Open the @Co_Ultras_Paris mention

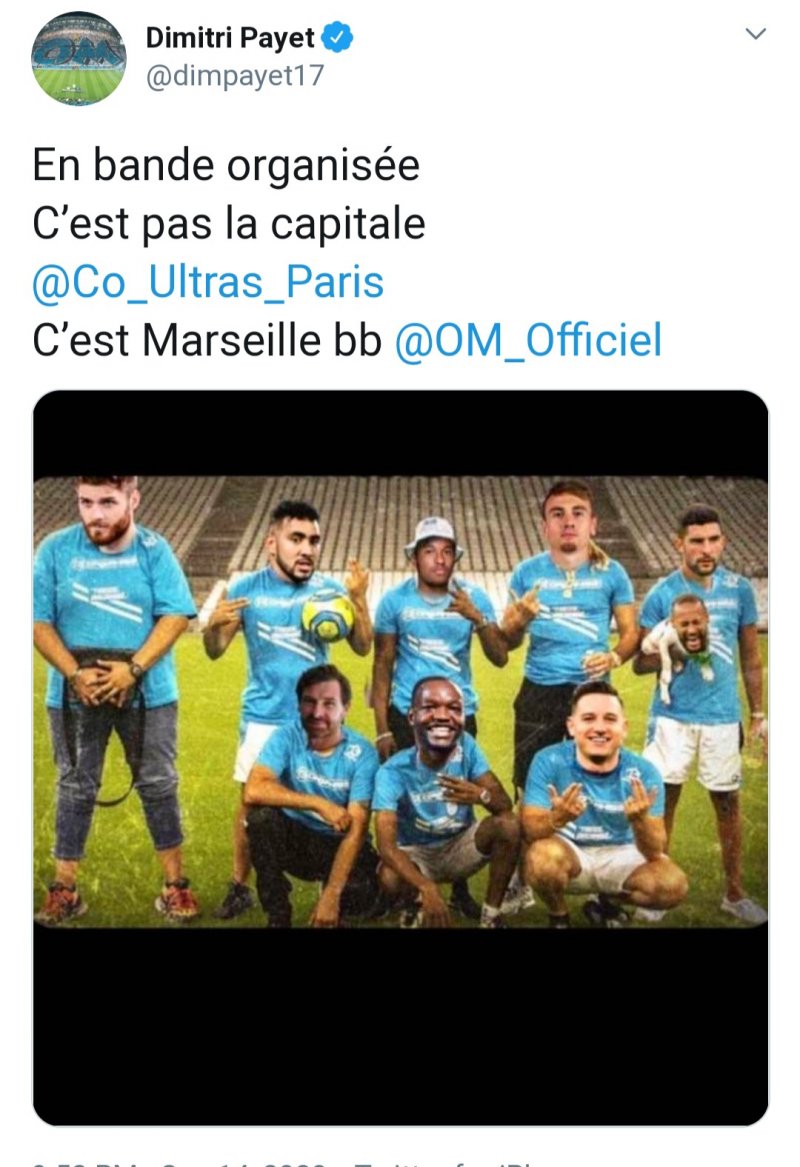(x=208, y=282)
